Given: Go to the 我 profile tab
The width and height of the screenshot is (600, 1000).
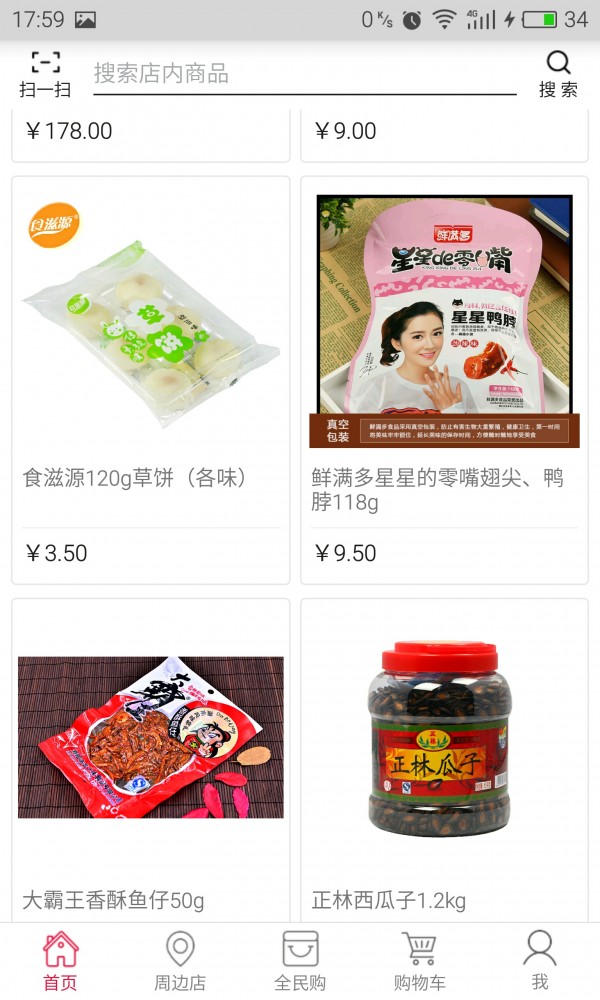Looking at the screenshot, I should tap(540, 961).
